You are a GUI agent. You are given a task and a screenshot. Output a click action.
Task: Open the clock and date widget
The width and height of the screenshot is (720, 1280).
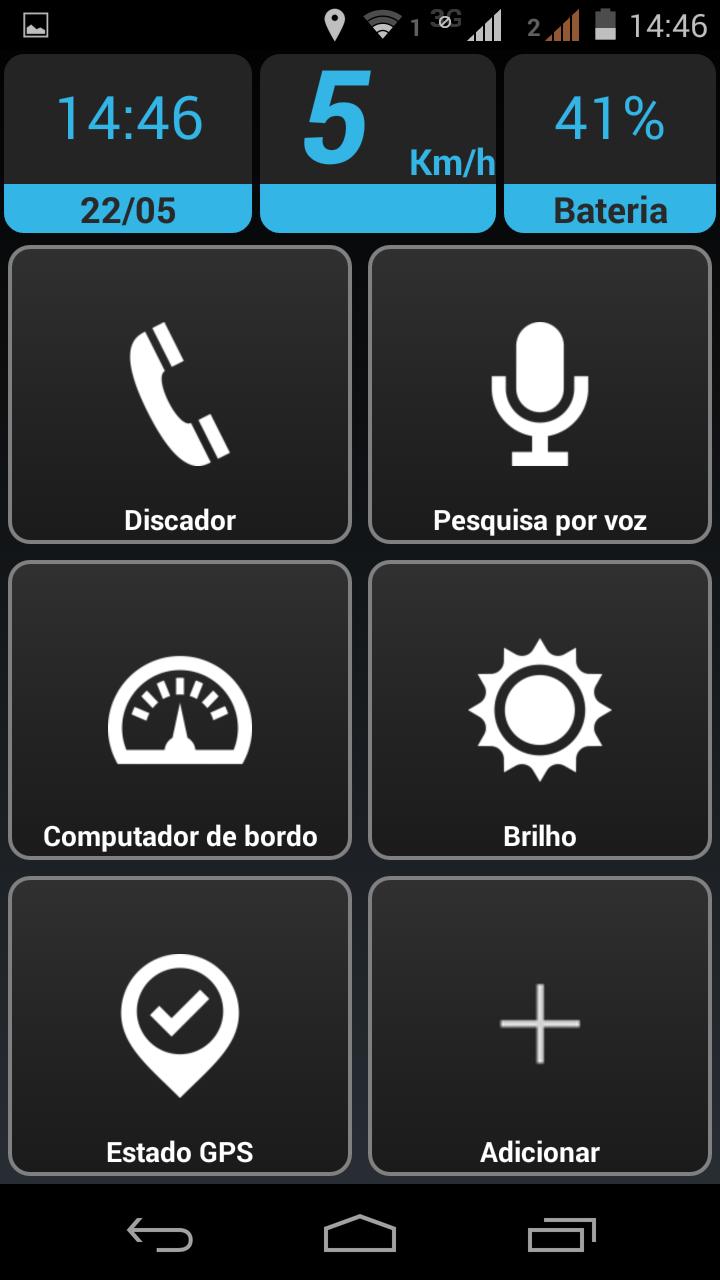click(128, 143)
